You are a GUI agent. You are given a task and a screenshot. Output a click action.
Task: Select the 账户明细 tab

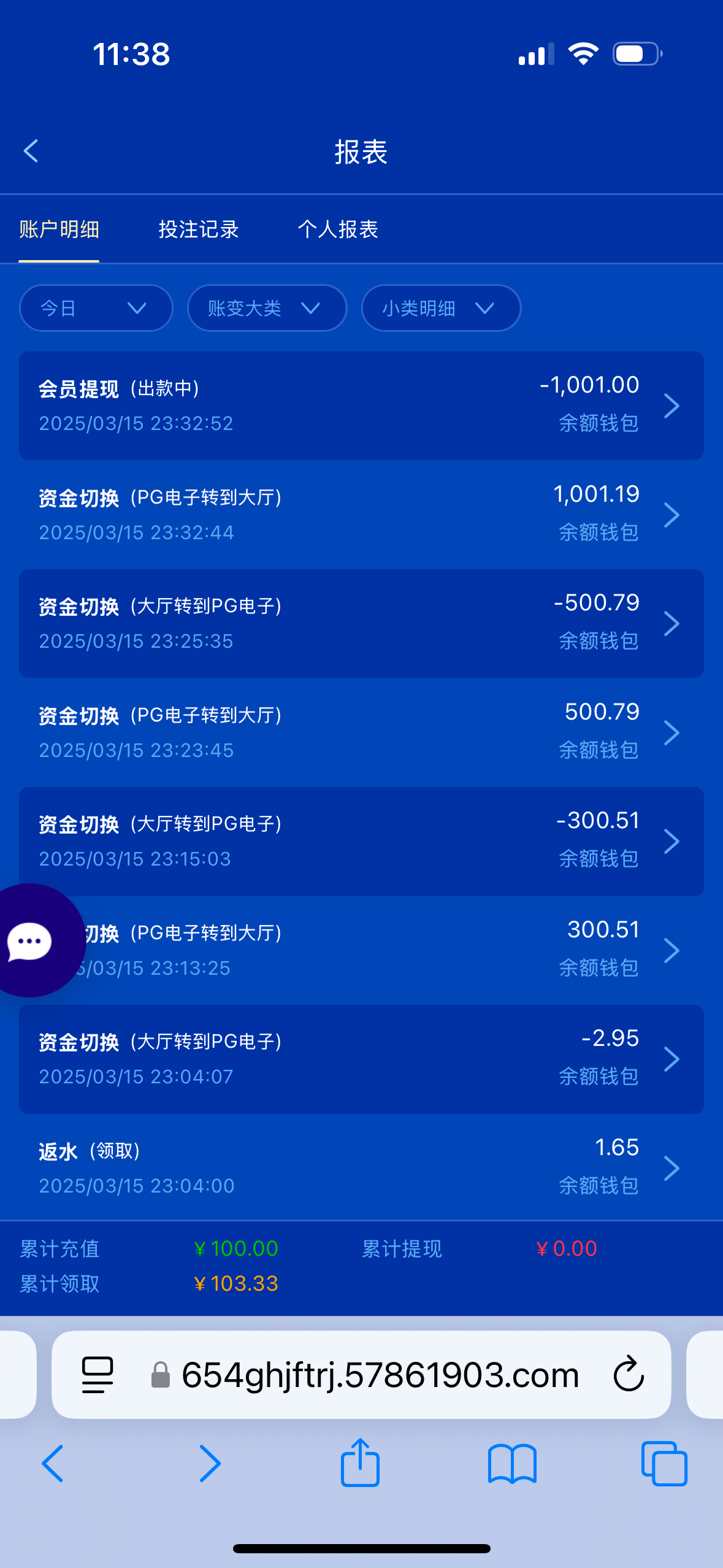tap(59, 229)
